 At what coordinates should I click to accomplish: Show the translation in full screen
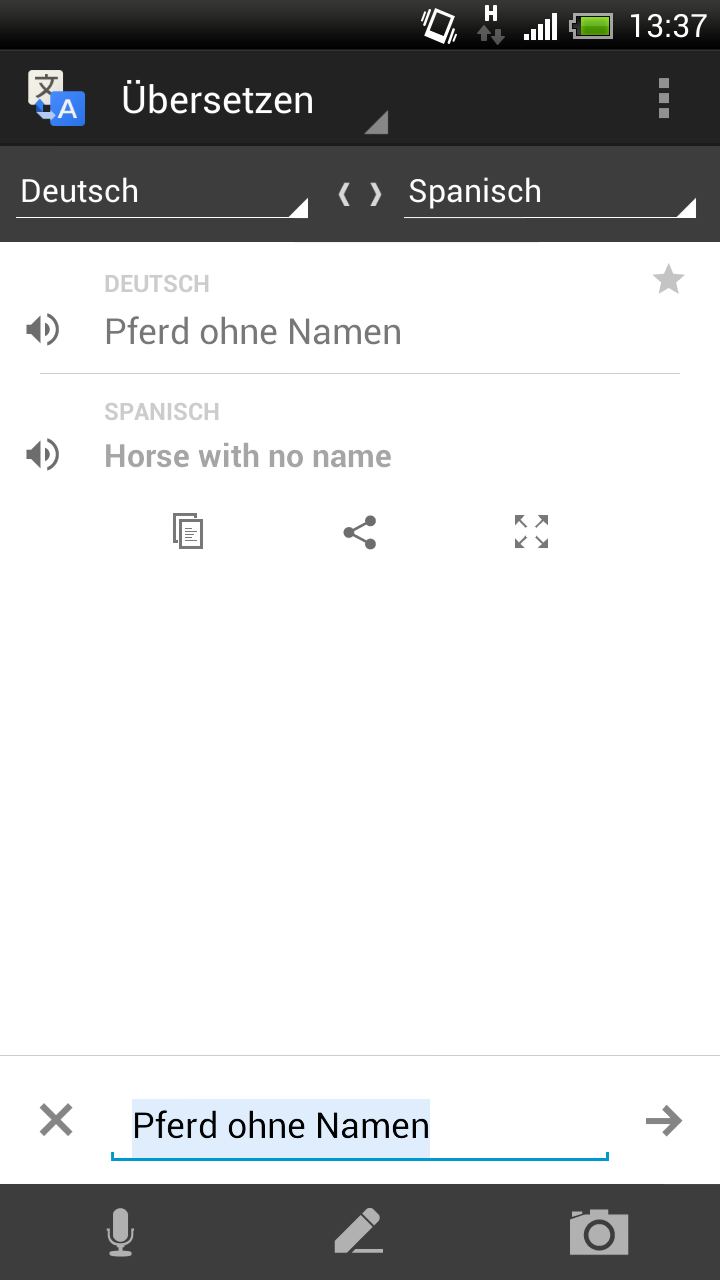pos(531,532)
